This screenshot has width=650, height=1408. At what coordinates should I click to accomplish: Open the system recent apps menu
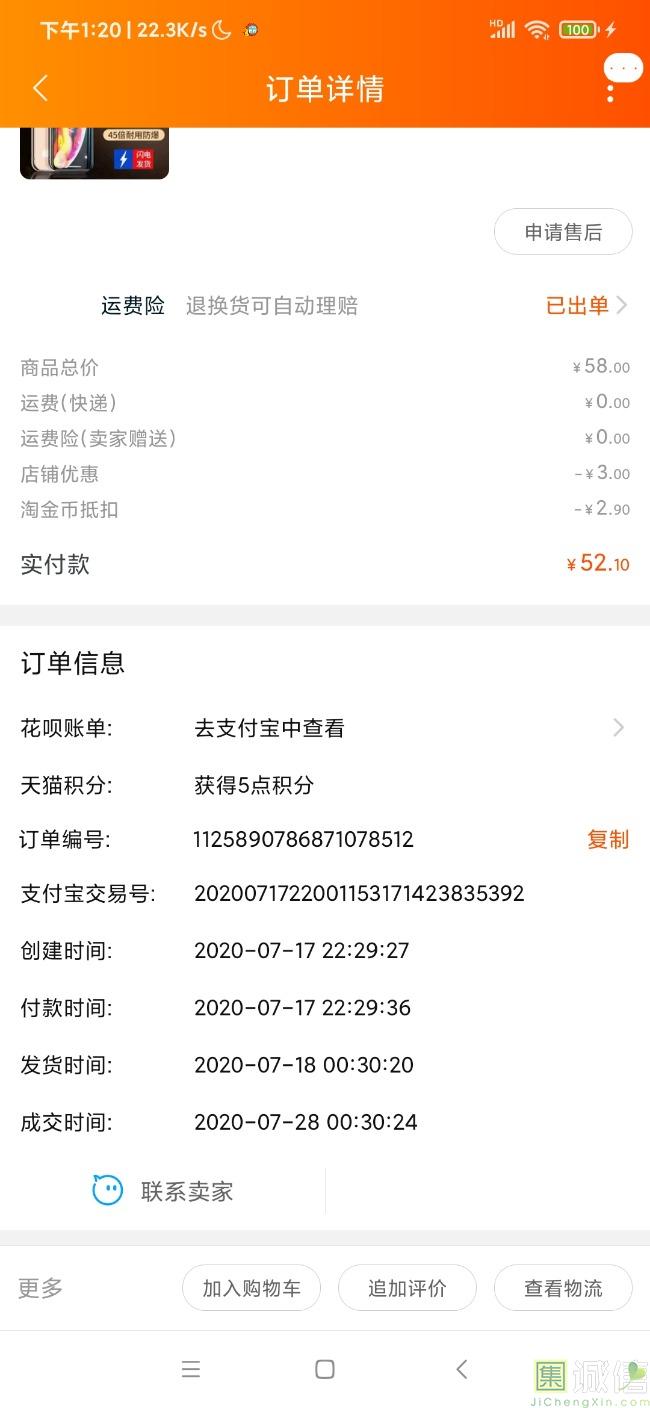(x=191, y=1369)
